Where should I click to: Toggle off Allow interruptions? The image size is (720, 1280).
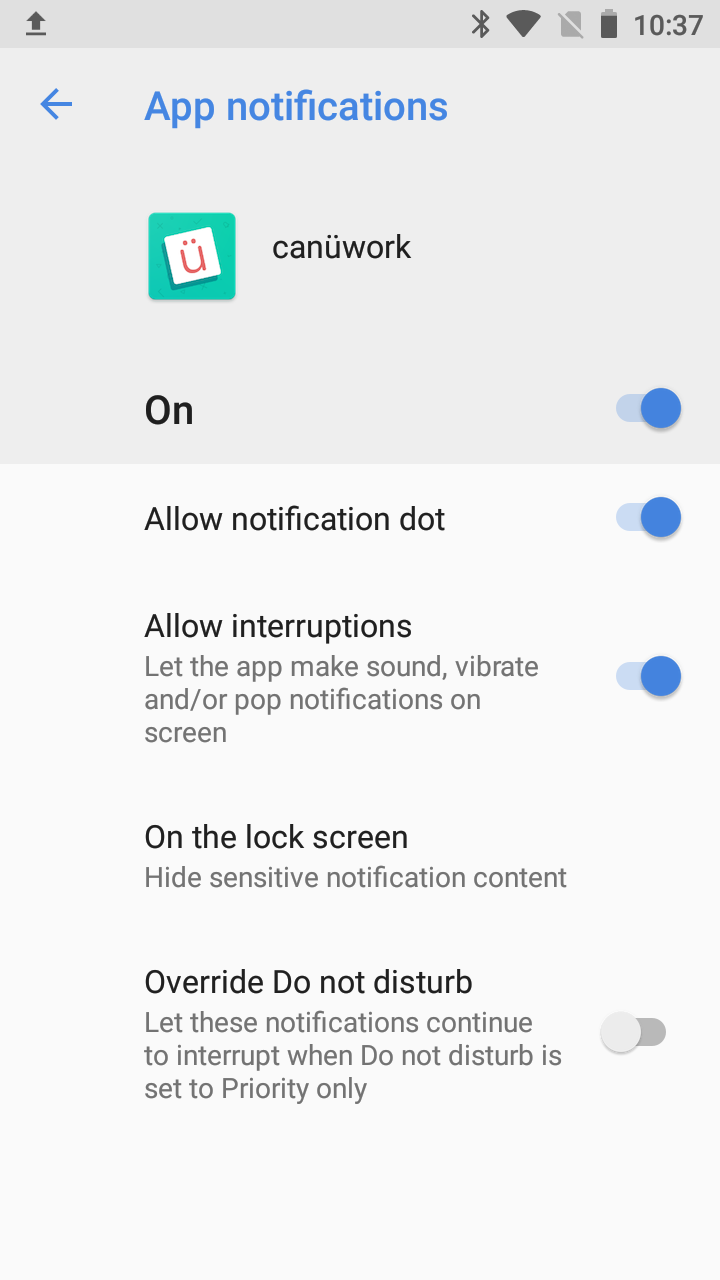[648, 677]
